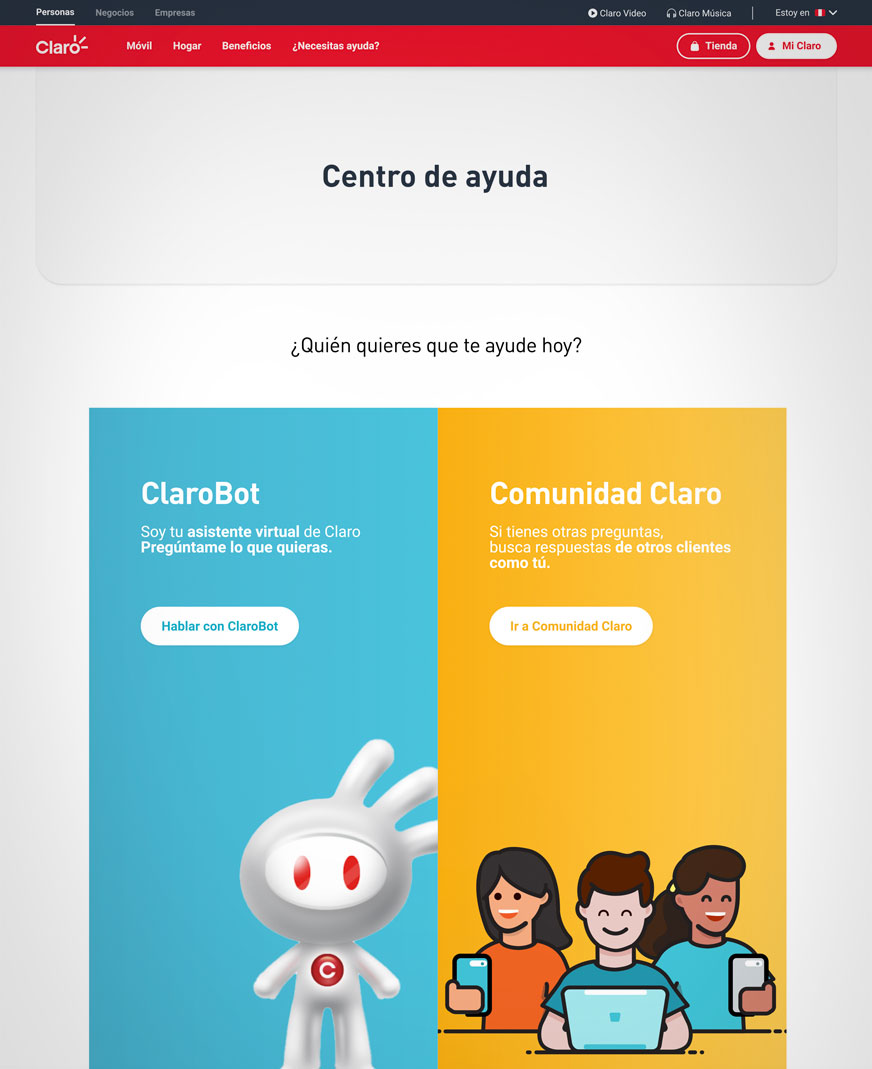This screenshot has height=1069, width=872.
Task: Open the ¿Necesitas ayuda? menu
Action: pos(335,46)
